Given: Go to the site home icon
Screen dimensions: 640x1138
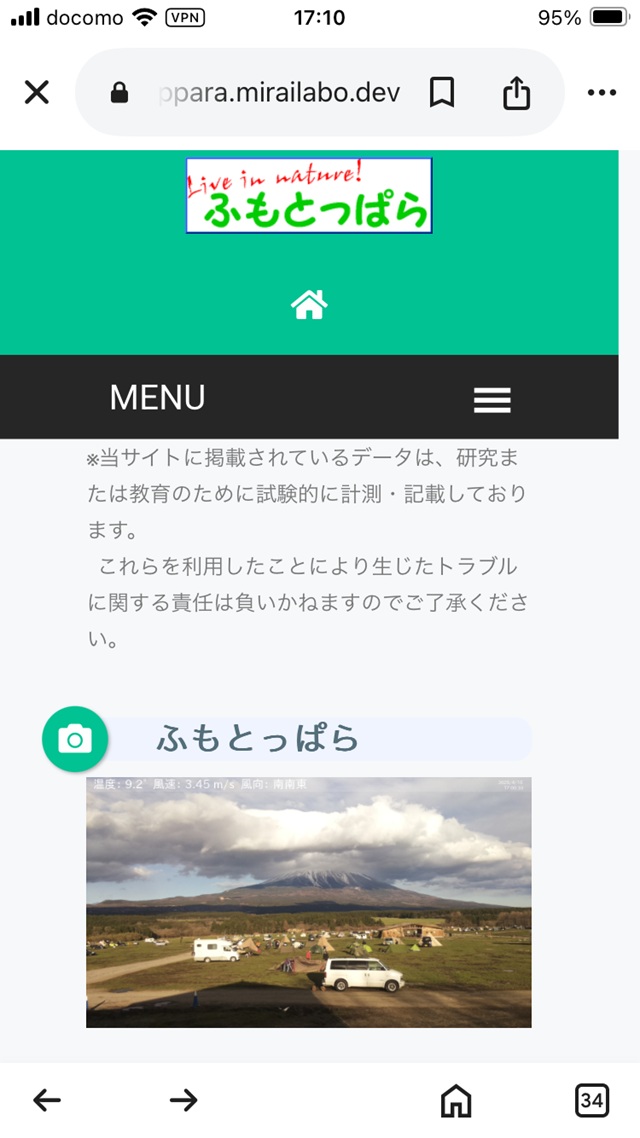Looking at the screenshot, I should pos(309,303).
